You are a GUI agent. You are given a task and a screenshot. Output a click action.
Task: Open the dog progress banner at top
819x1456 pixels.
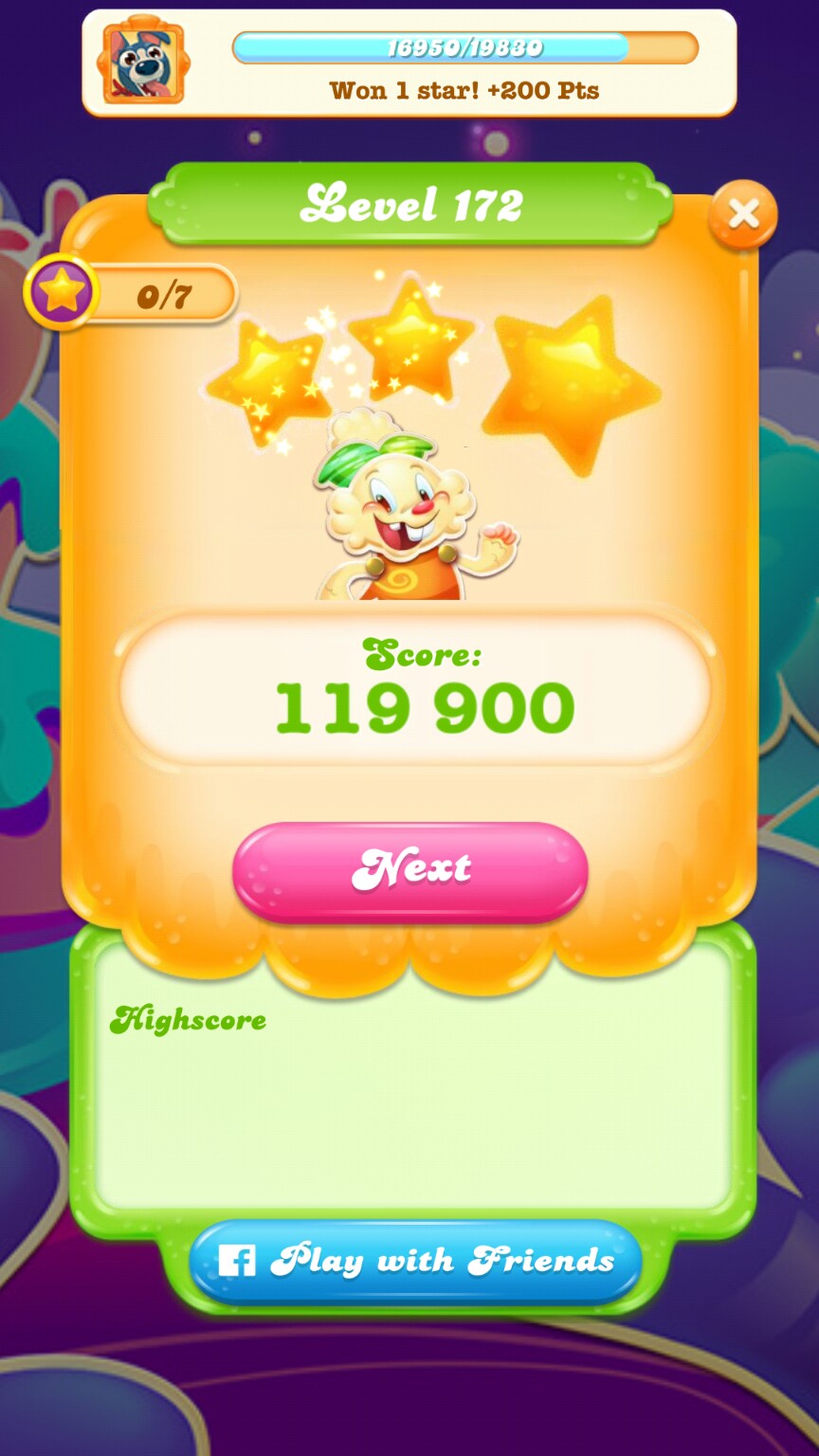point(409,64)
